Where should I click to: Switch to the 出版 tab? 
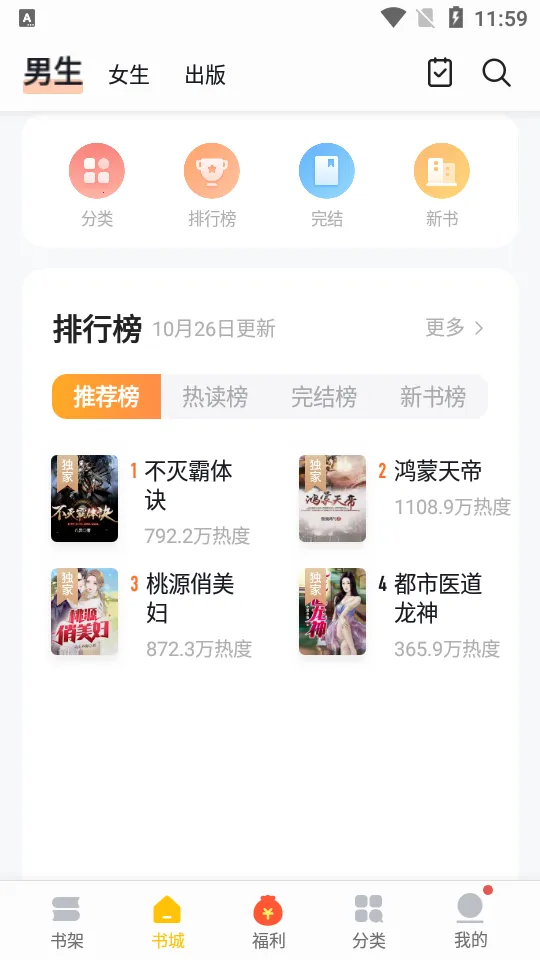tap(205, 75)
